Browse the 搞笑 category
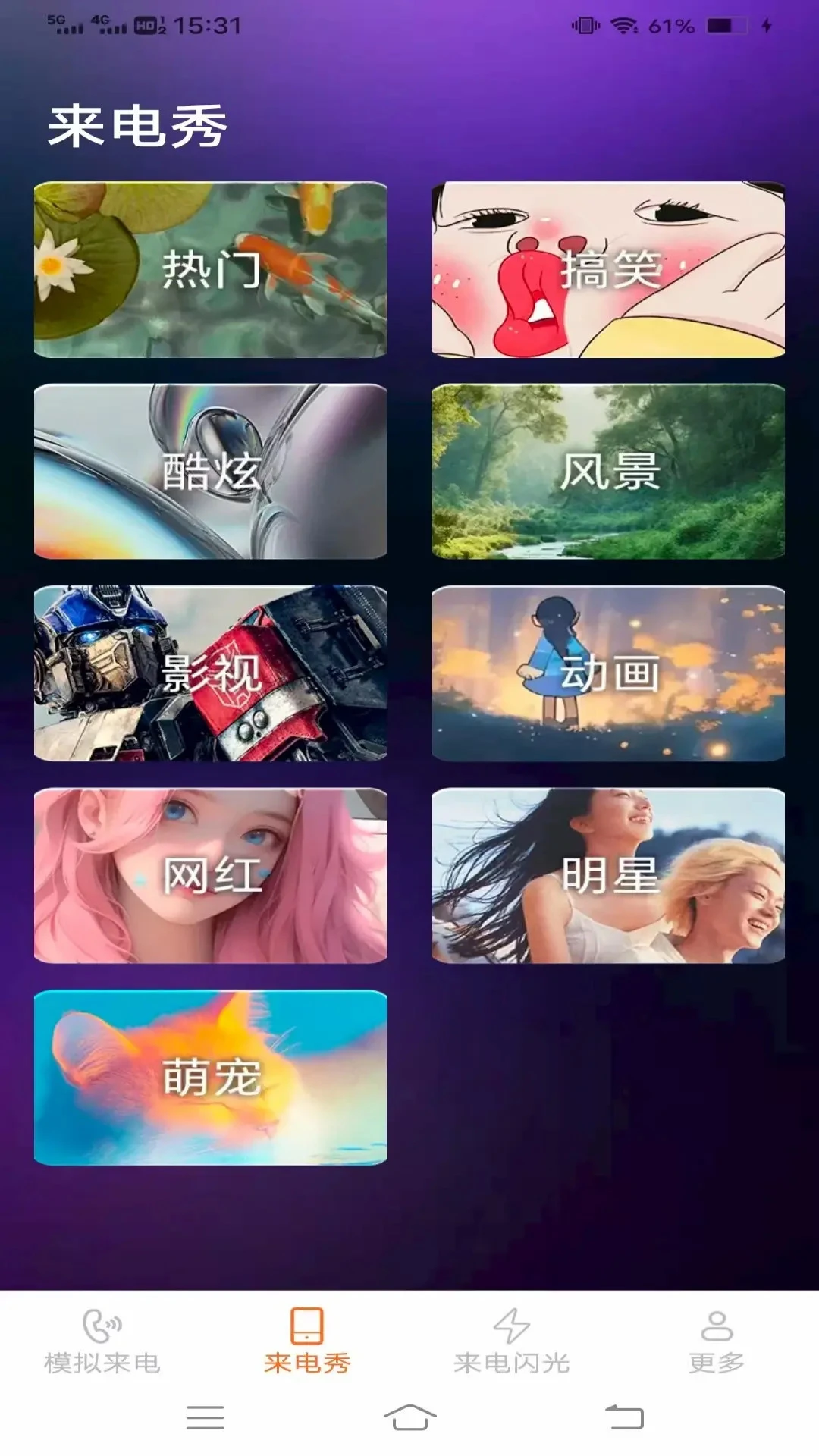This screenshot has height=1456, width=819. 608,269
